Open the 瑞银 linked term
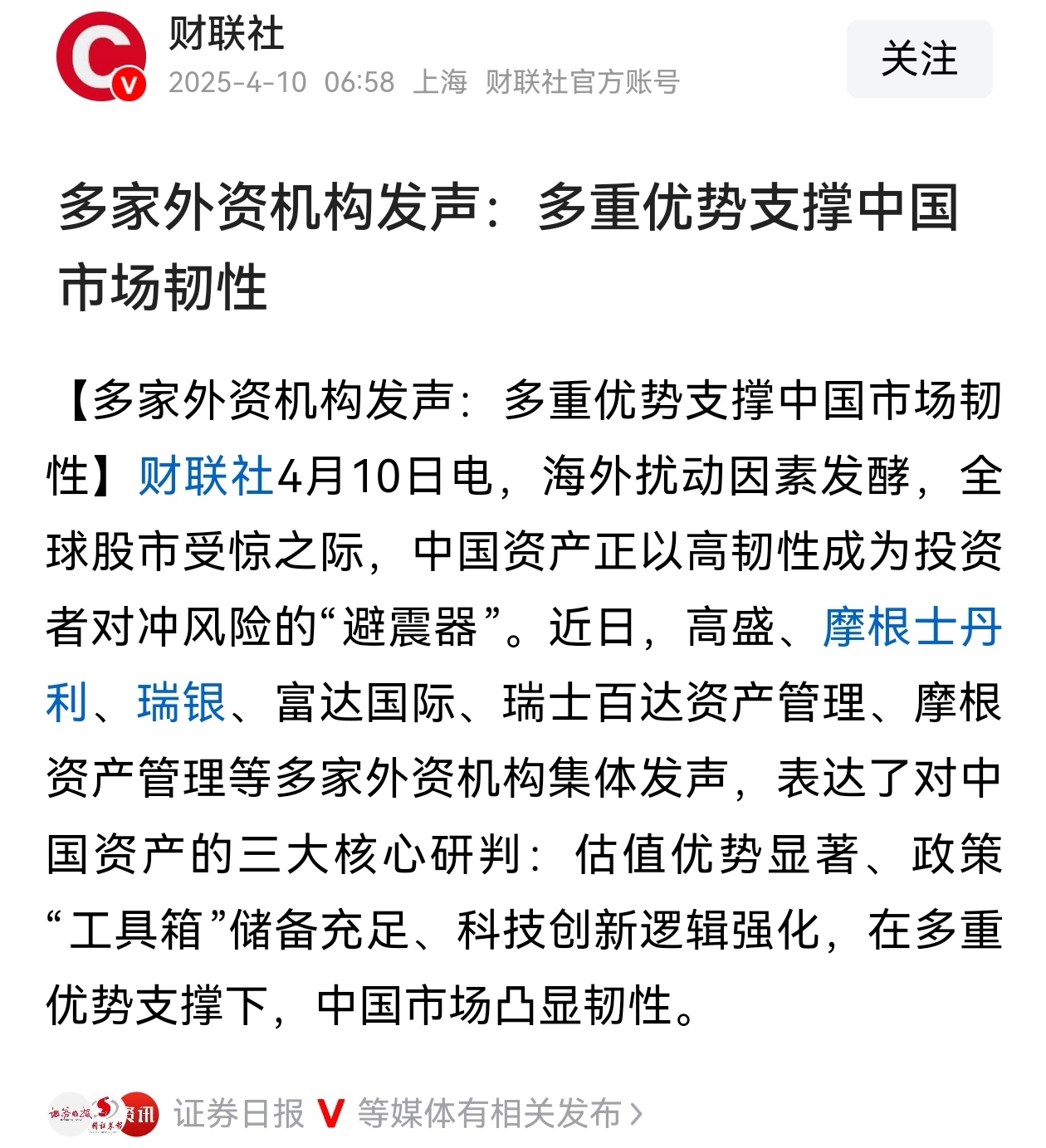The width and height of the screenshot is (1046, 1148). 181,703
